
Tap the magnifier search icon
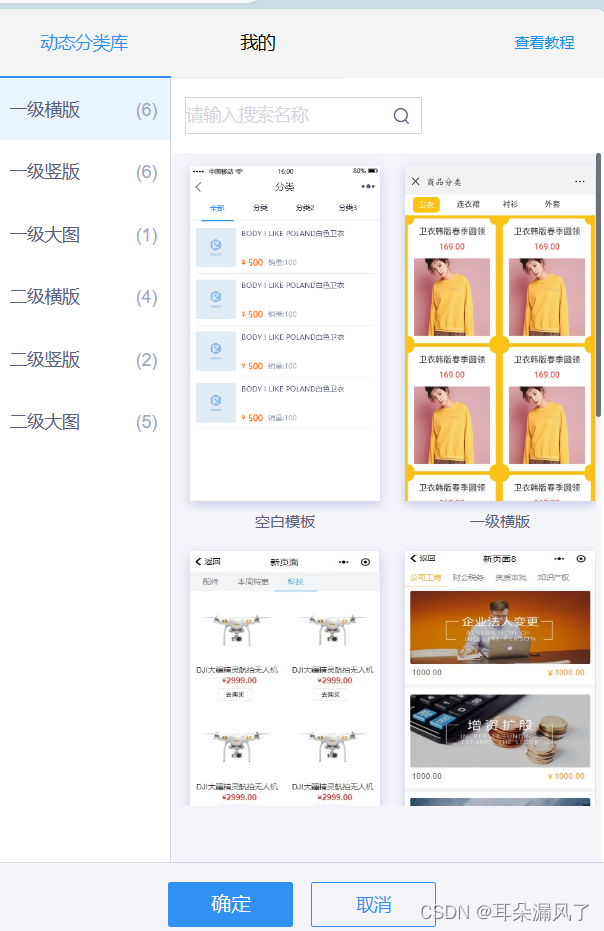coord(401,116)
